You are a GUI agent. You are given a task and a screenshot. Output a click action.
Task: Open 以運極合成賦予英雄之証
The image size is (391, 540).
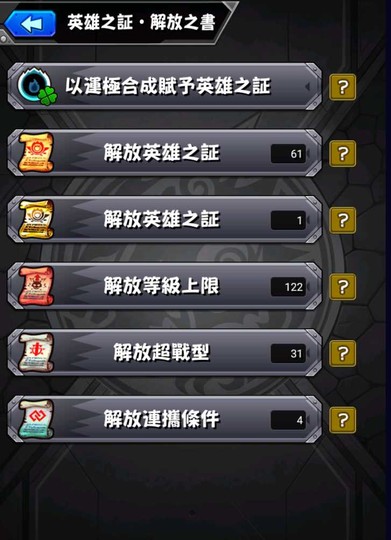tap(165, 86)
